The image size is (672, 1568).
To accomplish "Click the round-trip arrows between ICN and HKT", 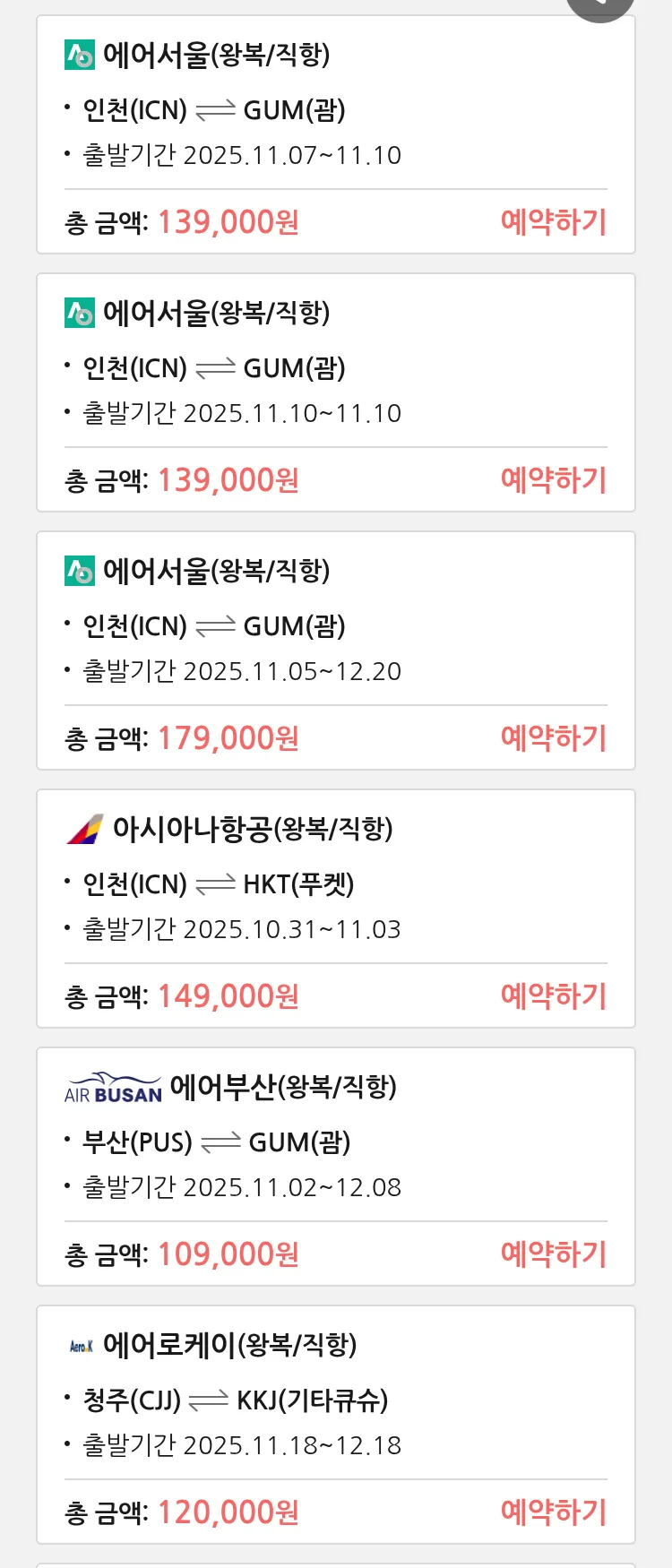I will [x=213, y=883].
